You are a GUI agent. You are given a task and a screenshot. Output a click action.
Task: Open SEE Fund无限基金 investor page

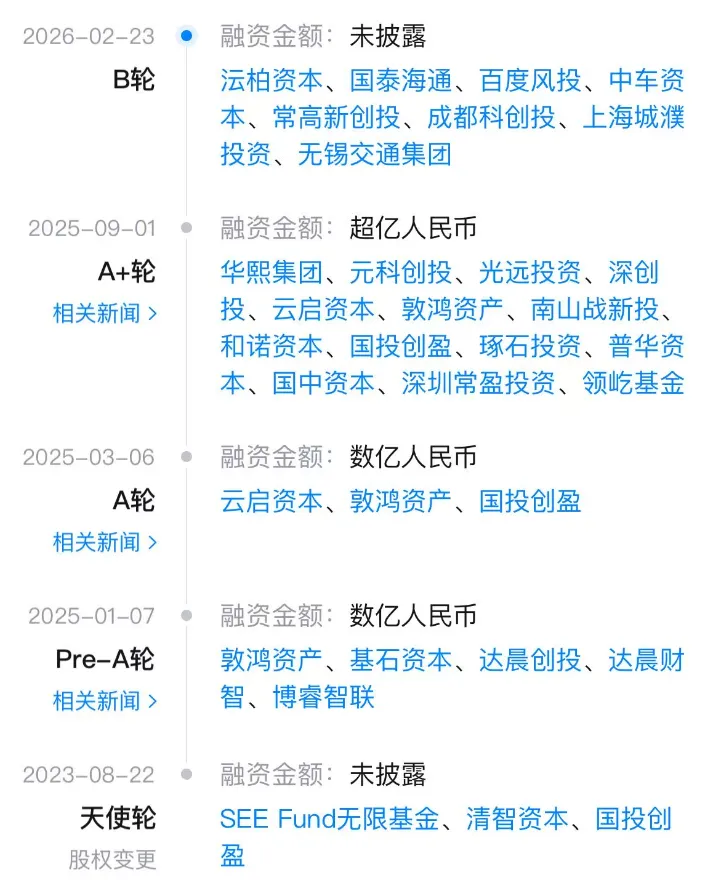(x=330, y=819)
